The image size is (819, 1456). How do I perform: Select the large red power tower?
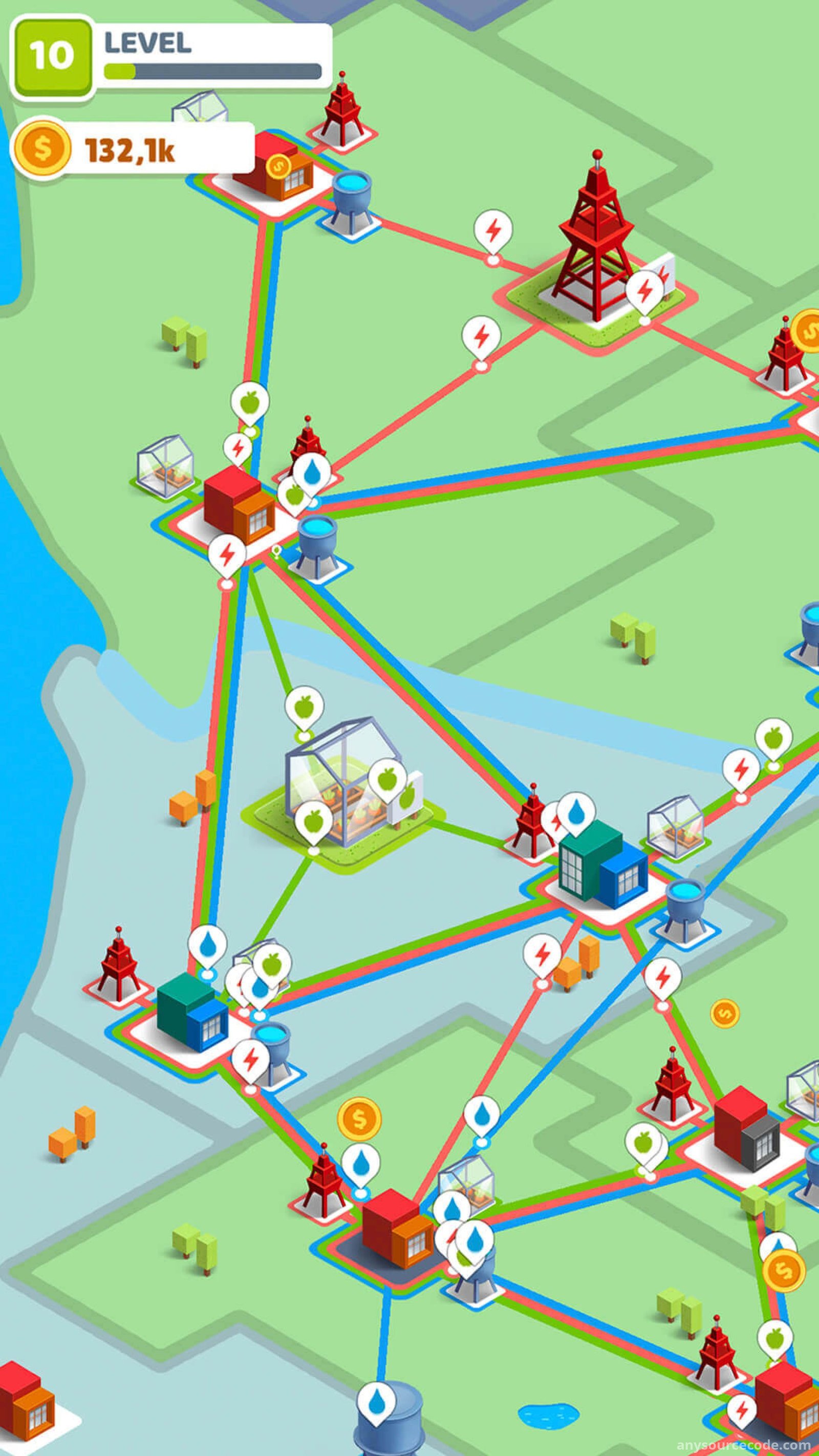595,249
